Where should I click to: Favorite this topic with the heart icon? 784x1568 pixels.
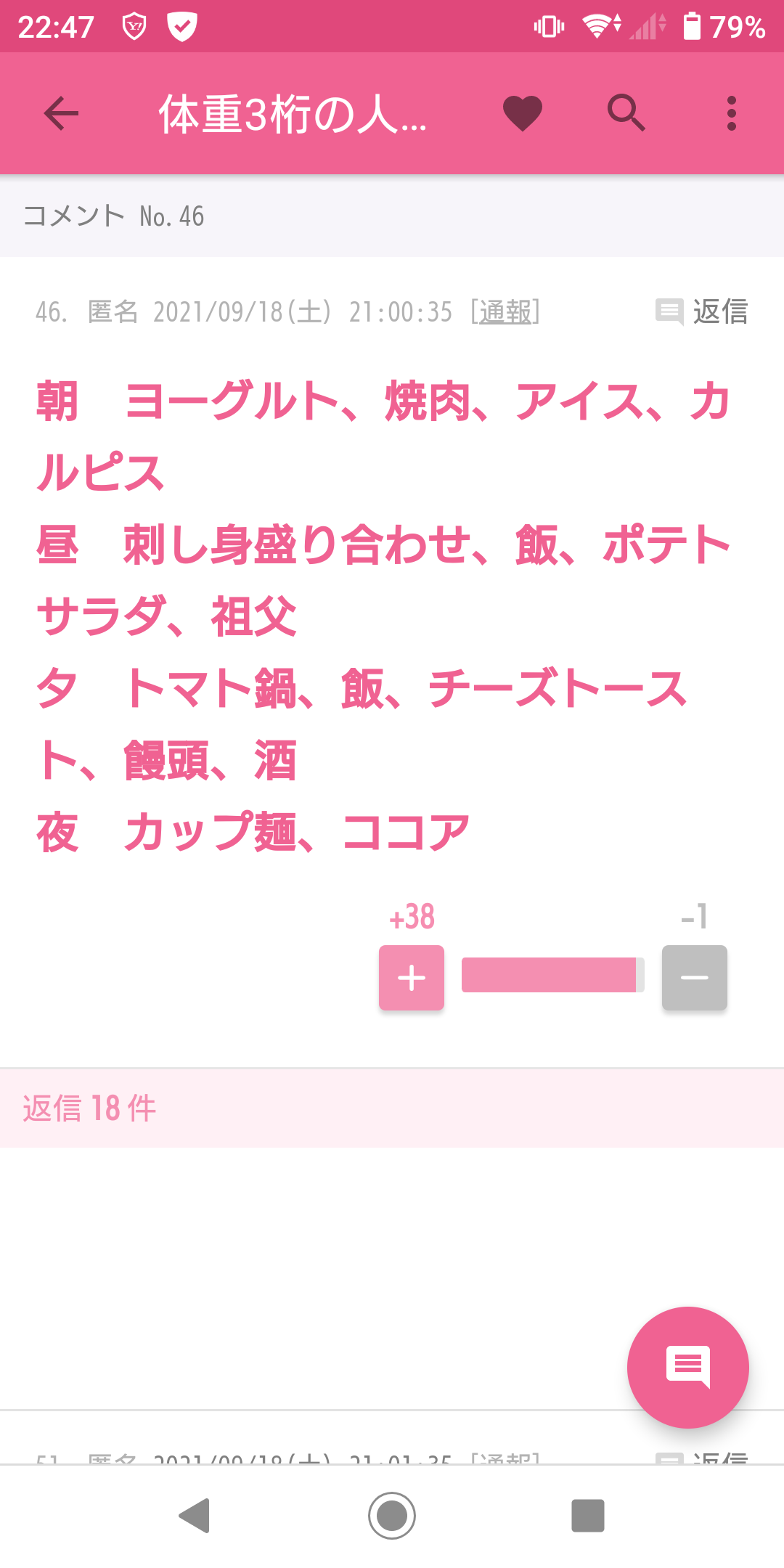tap(523, 113)
